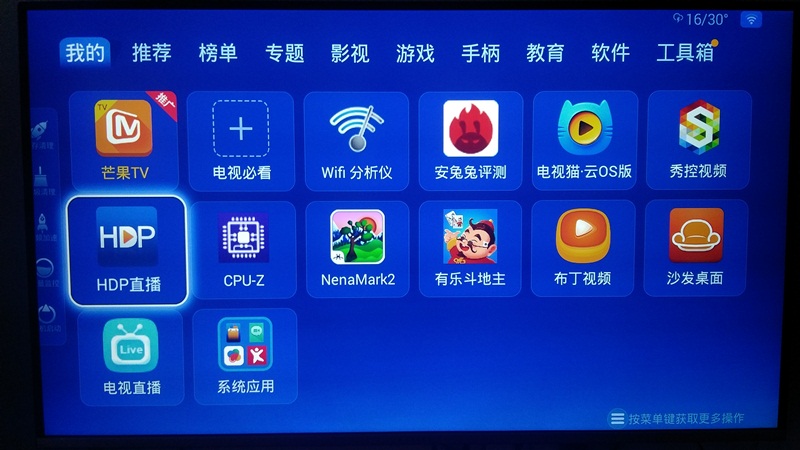
Task: Open the 系统应用 folder
Action: coord(244,356)
